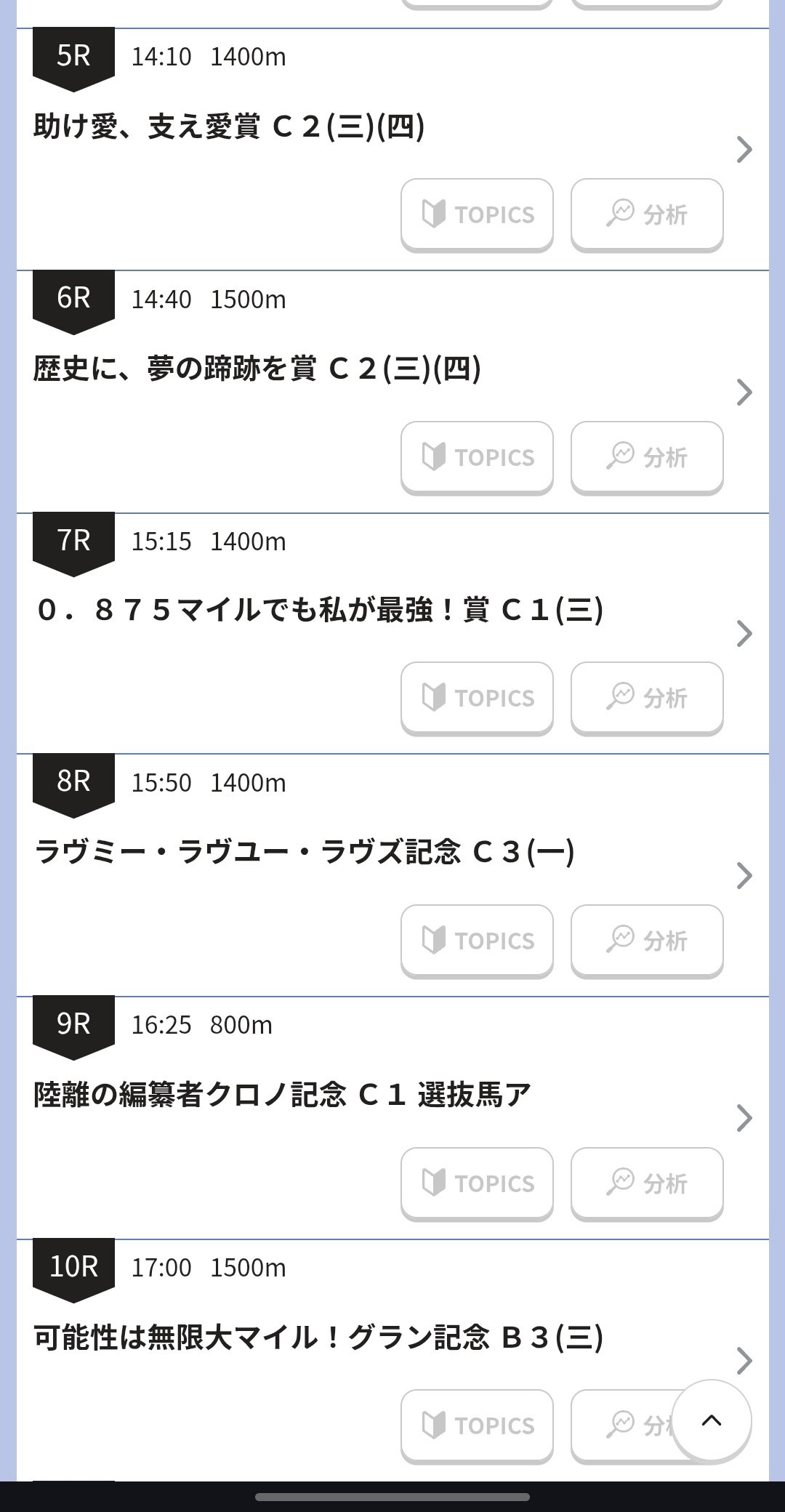Show 分析 analysis for 6R race
The width and height of the screenshot is (785, 1512).
[x=647, y=457]
